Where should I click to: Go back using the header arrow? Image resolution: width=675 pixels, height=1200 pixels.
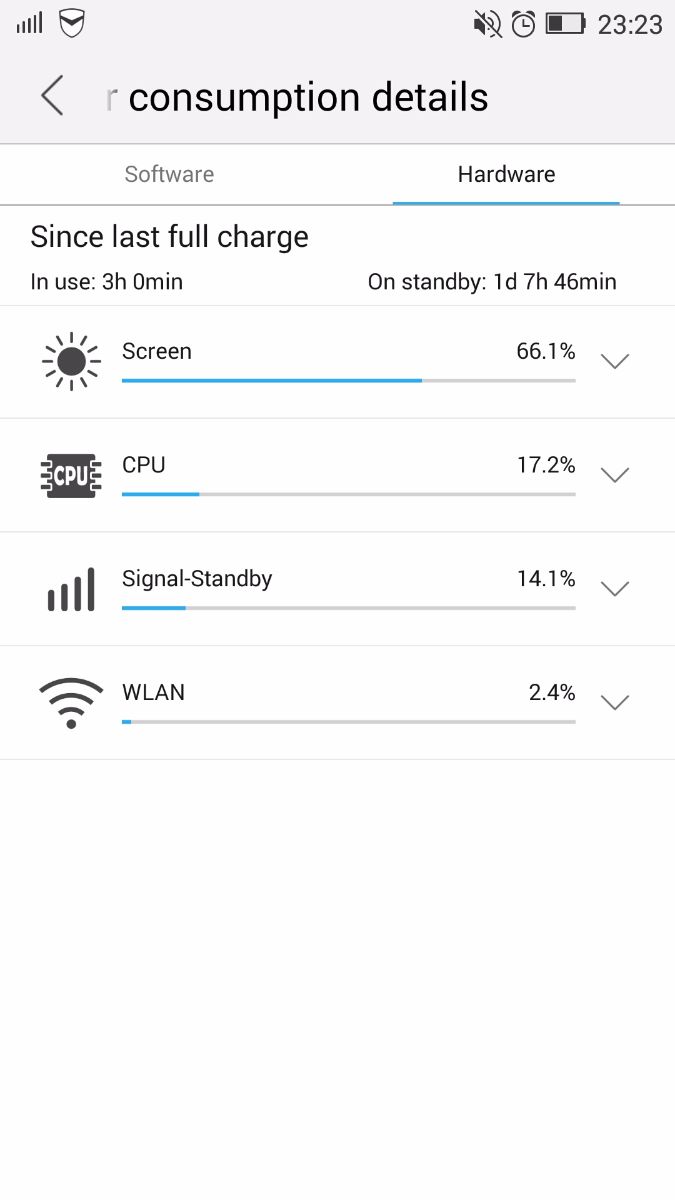pos(52,96)
